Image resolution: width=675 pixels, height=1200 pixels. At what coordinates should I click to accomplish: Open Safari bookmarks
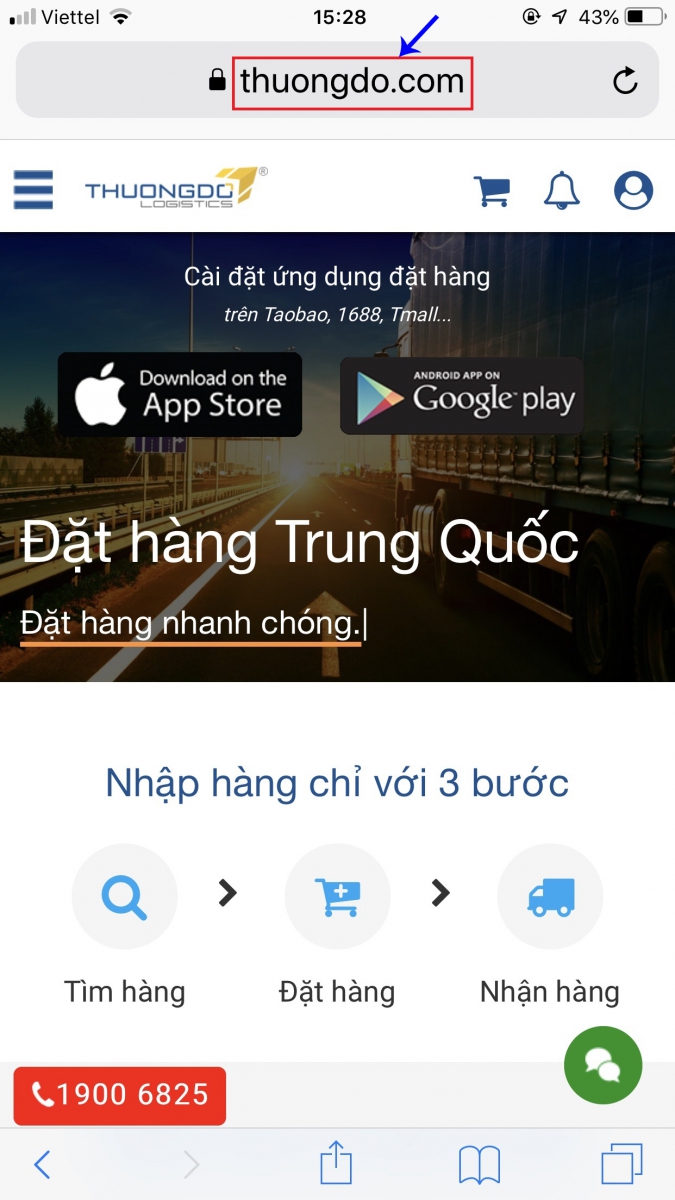479,1164
